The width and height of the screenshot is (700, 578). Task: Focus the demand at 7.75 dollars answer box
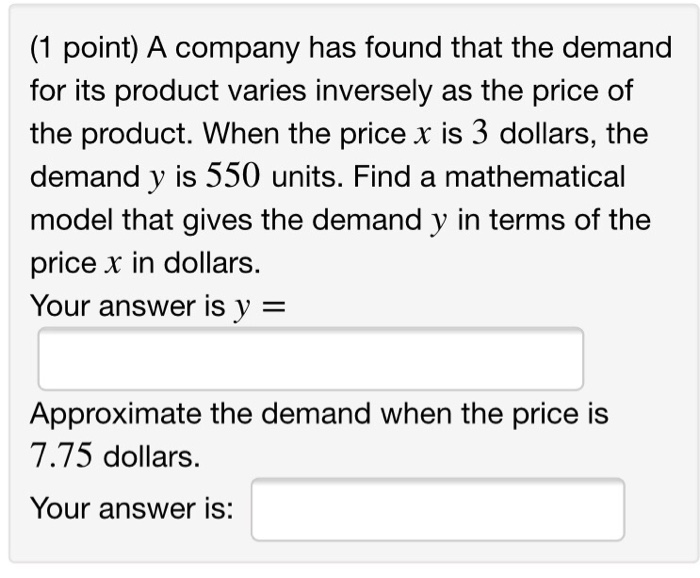coord(437,510)
